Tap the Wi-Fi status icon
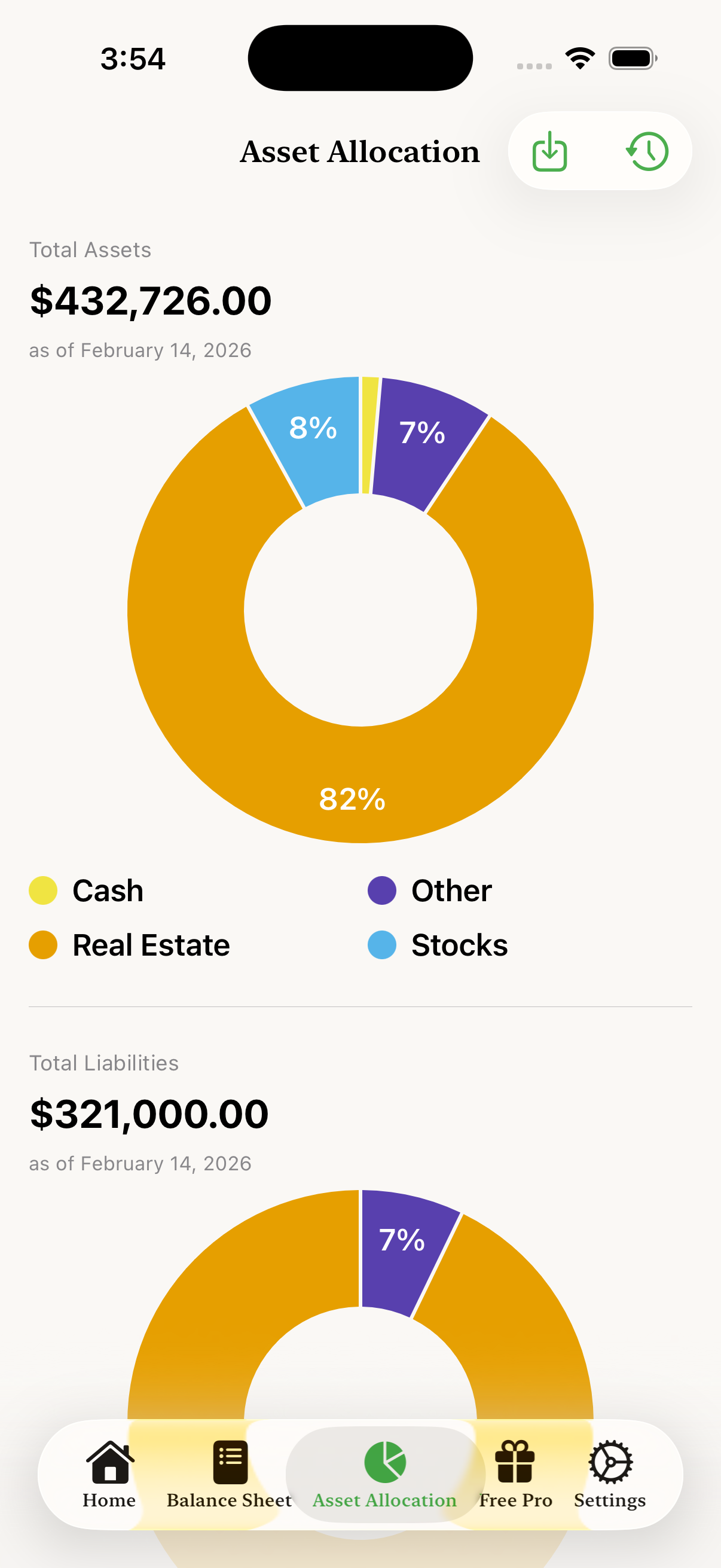Screen dimensions: 721x1568 [x=579, y=57]
